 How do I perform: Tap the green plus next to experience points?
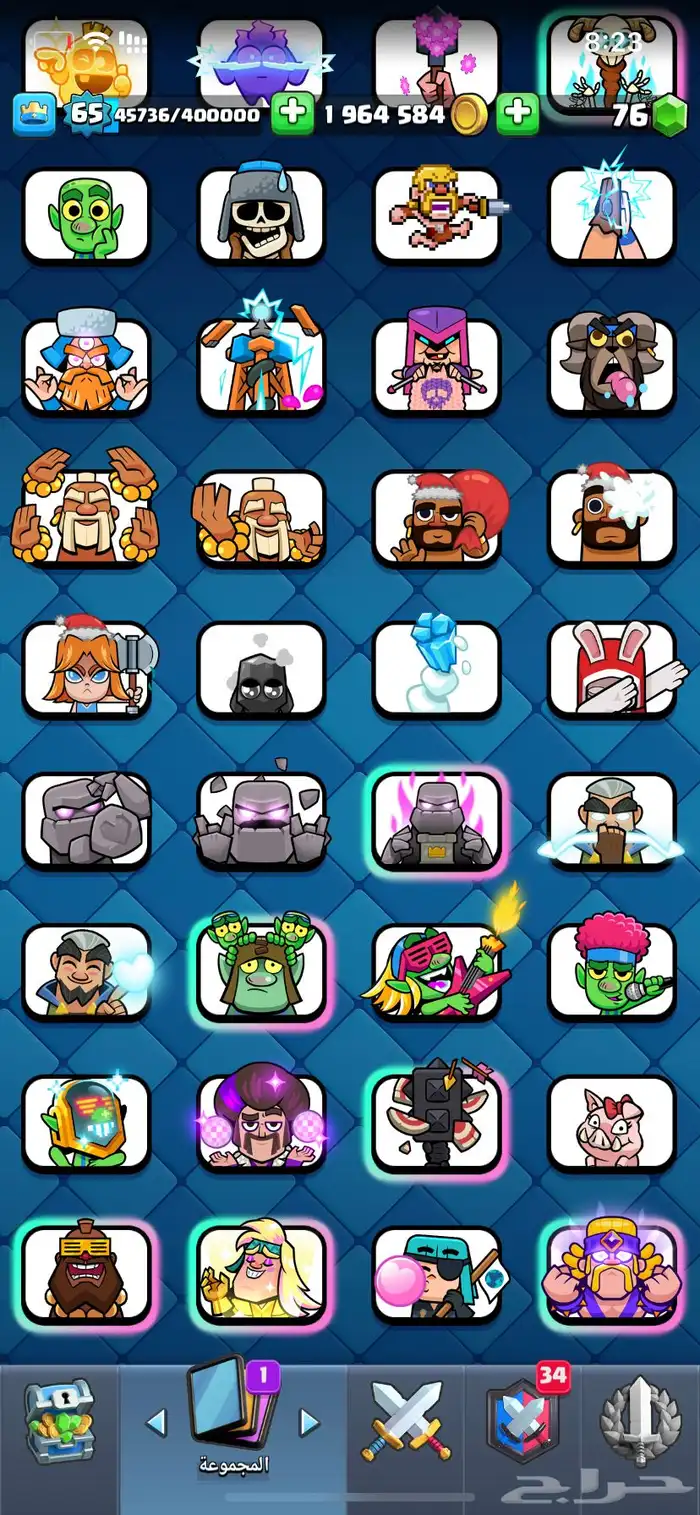292,114
